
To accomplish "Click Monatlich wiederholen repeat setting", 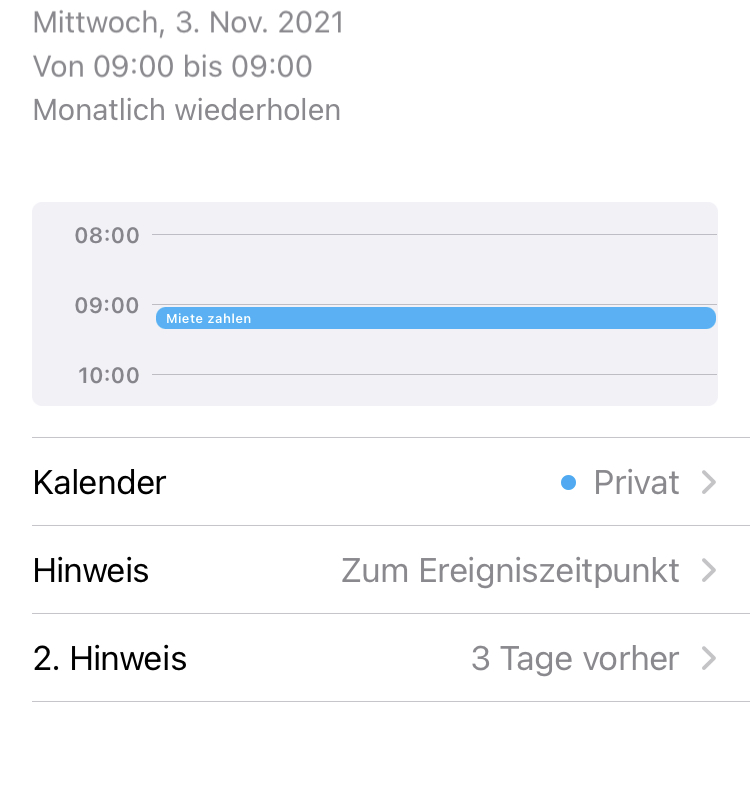I will [x=186, y=110].
